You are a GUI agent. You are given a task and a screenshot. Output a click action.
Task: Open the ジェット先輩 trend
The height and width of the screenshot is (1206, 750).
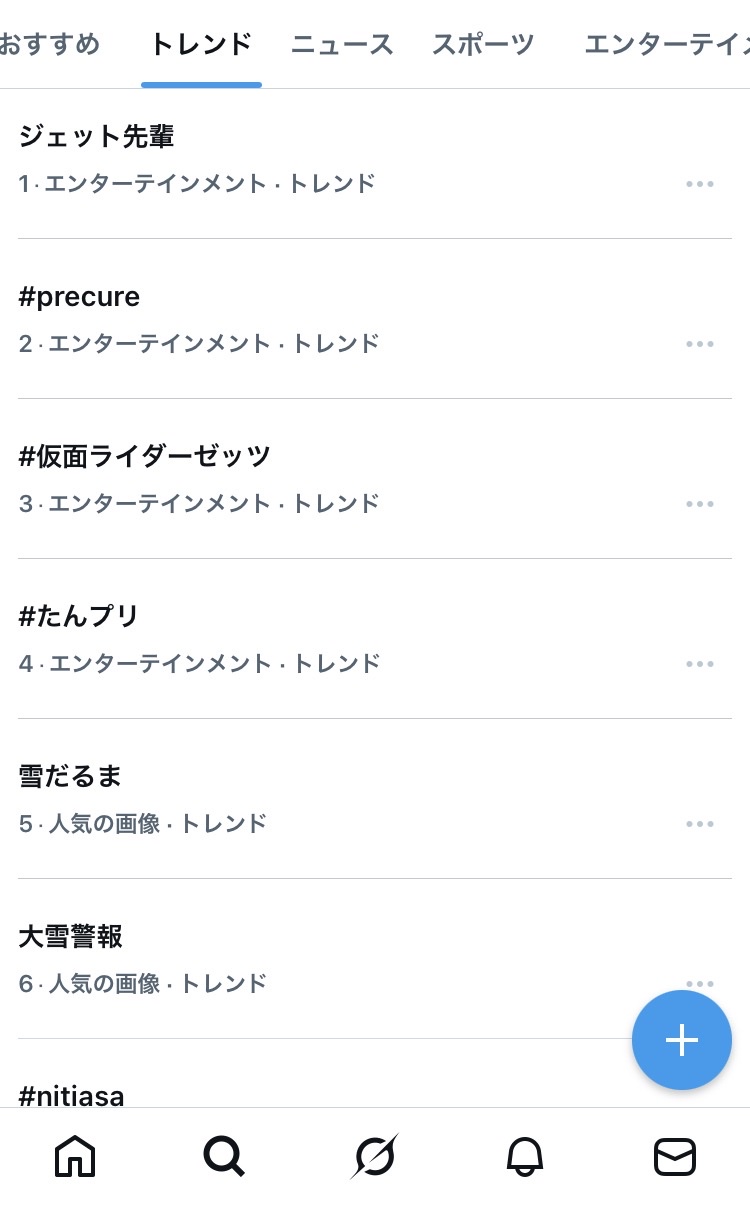pos(97,137)
